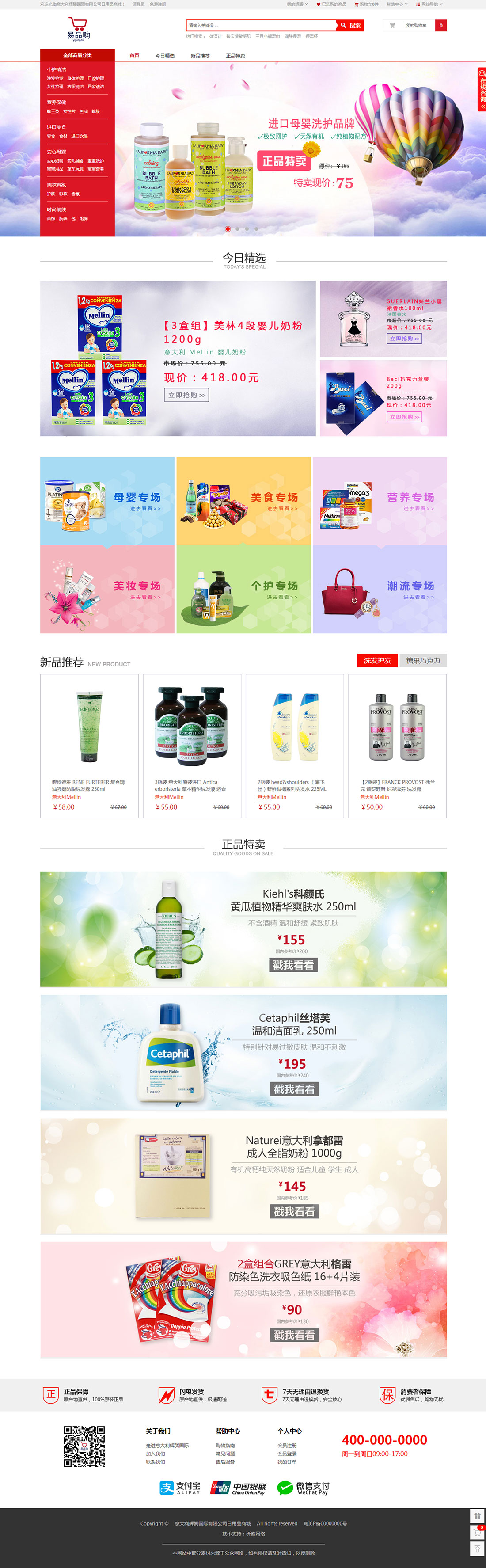Tap 戳我看看 on Cetaphil cleanser banner
Screen dimensions: 486x1568
click(294, 1089)
